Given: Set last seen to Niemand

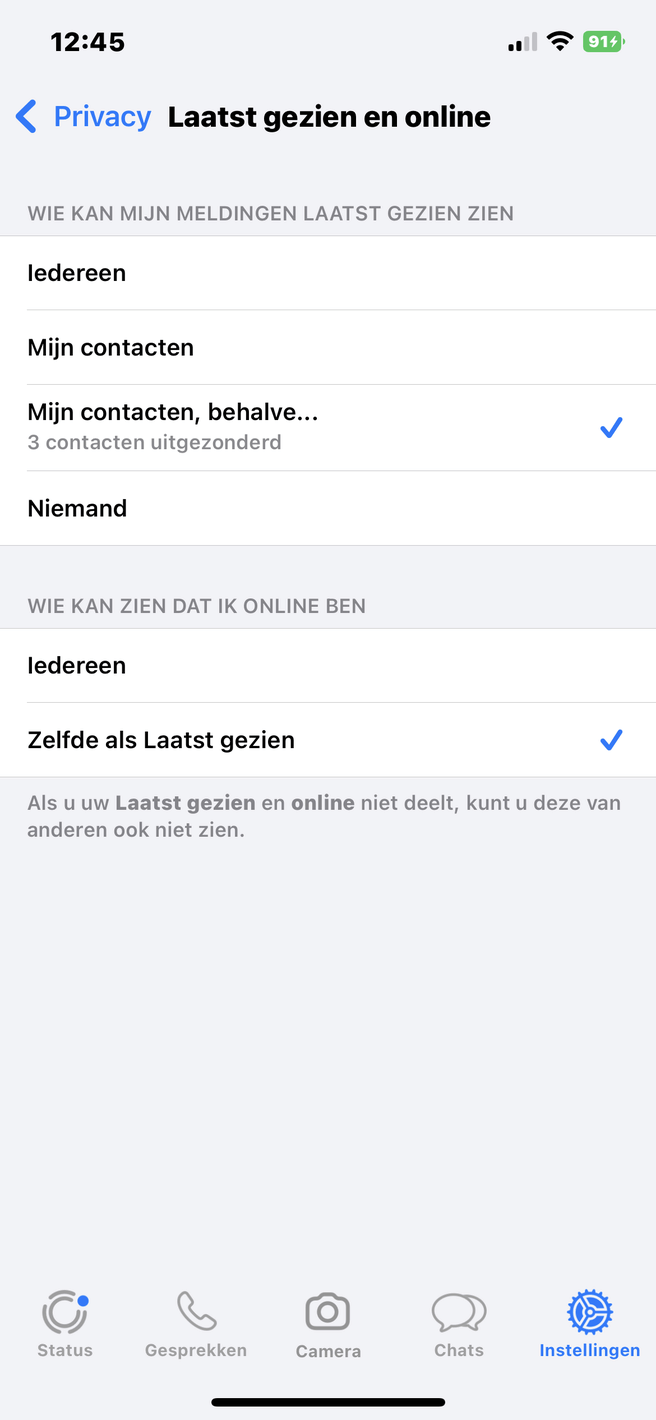Looking at the screenshot, I should point(328,508).
